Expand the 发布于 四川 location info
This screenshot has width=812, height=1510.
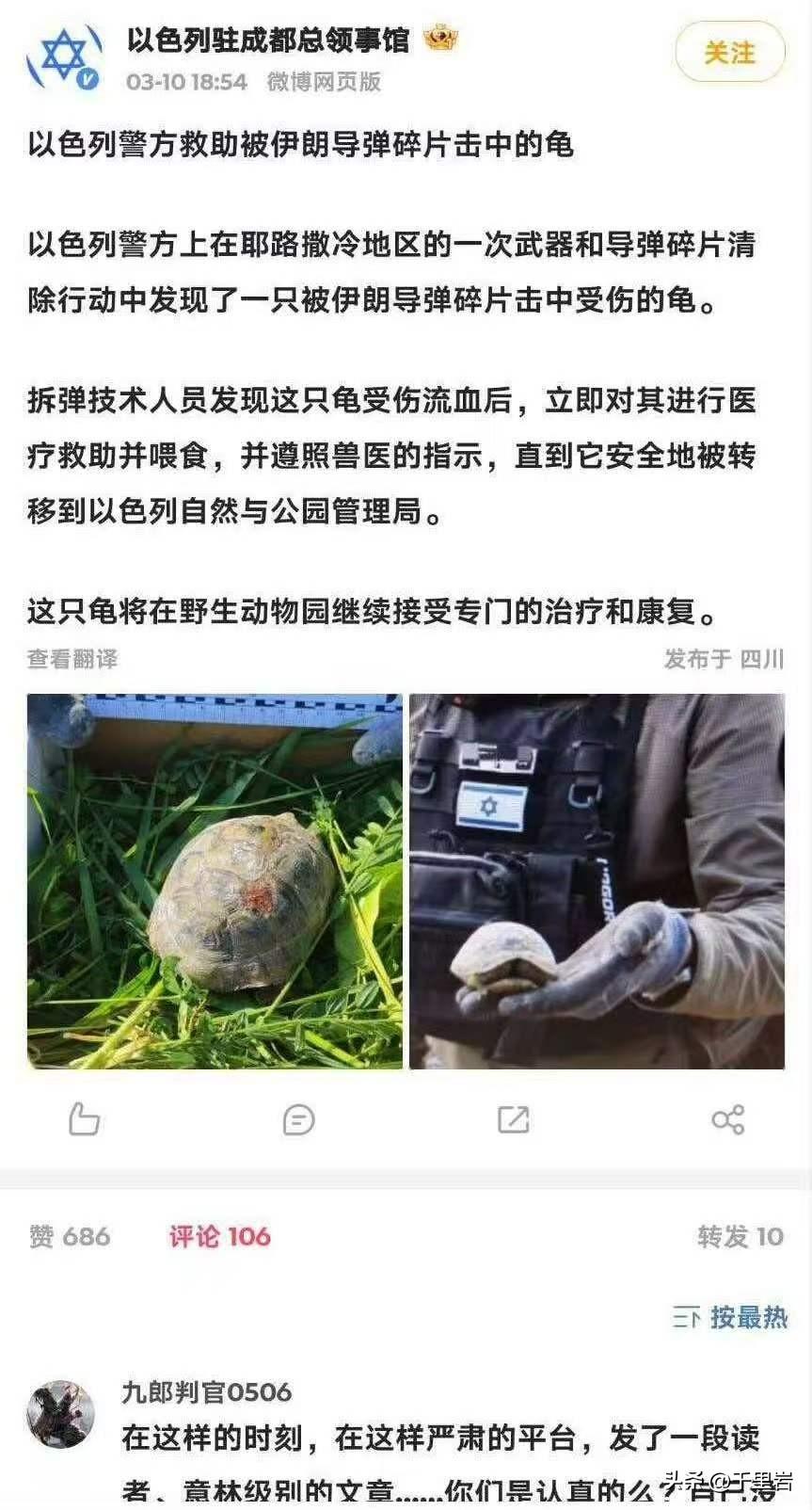(x=724, y=661)
